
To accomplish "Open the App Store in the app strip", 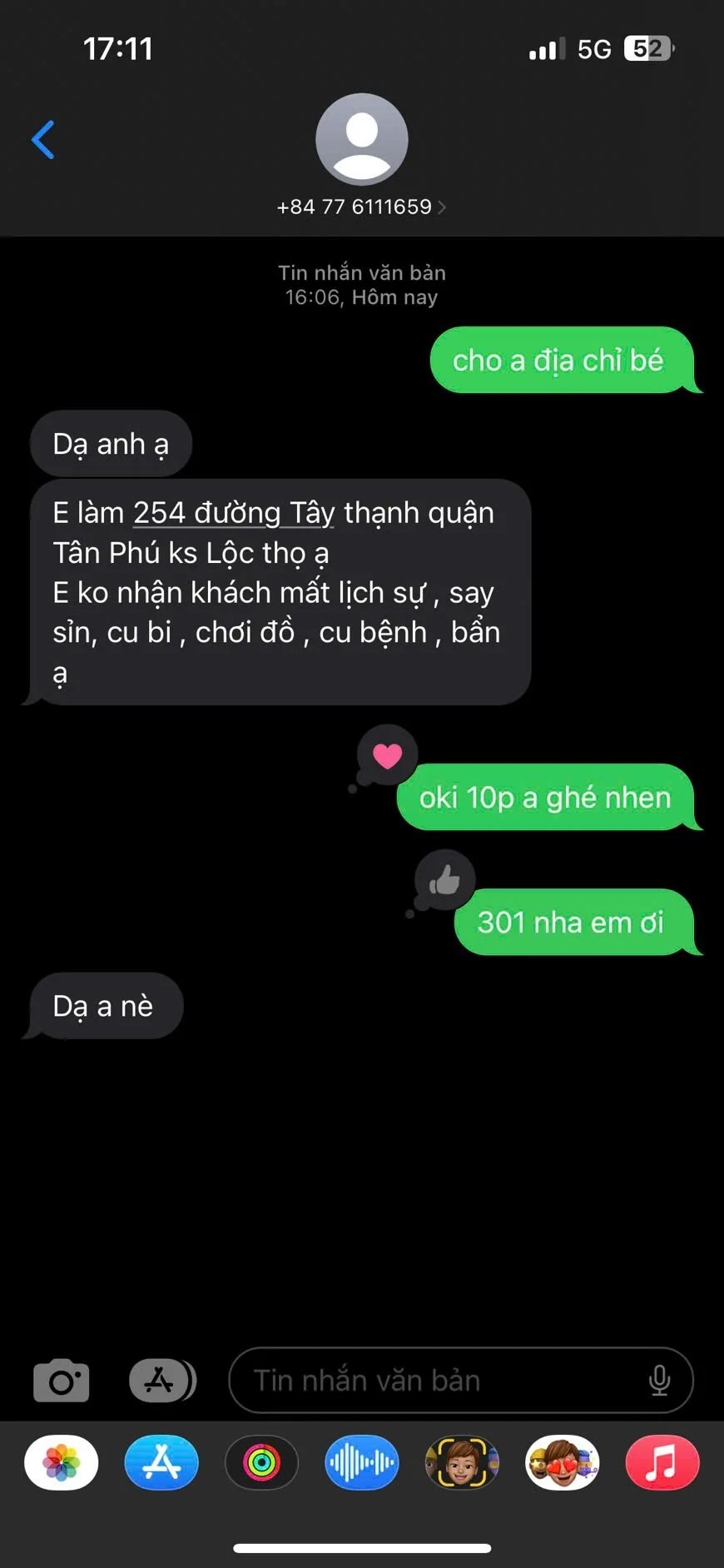I will (161, 1463).
